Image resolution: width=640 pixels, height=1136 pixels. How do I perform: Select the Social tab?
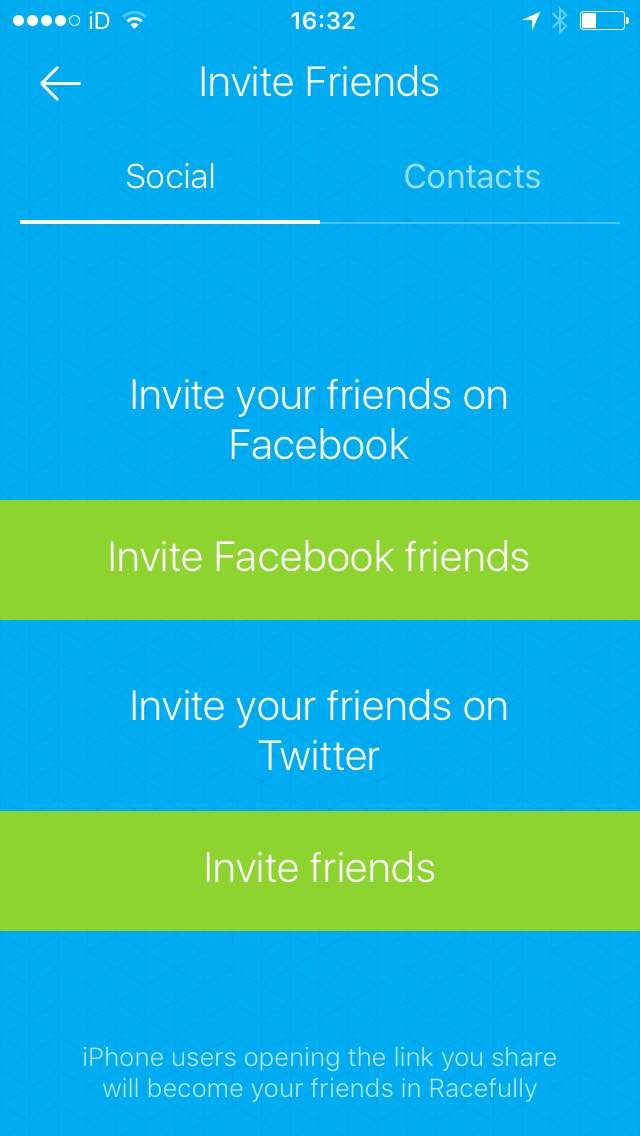170,177
